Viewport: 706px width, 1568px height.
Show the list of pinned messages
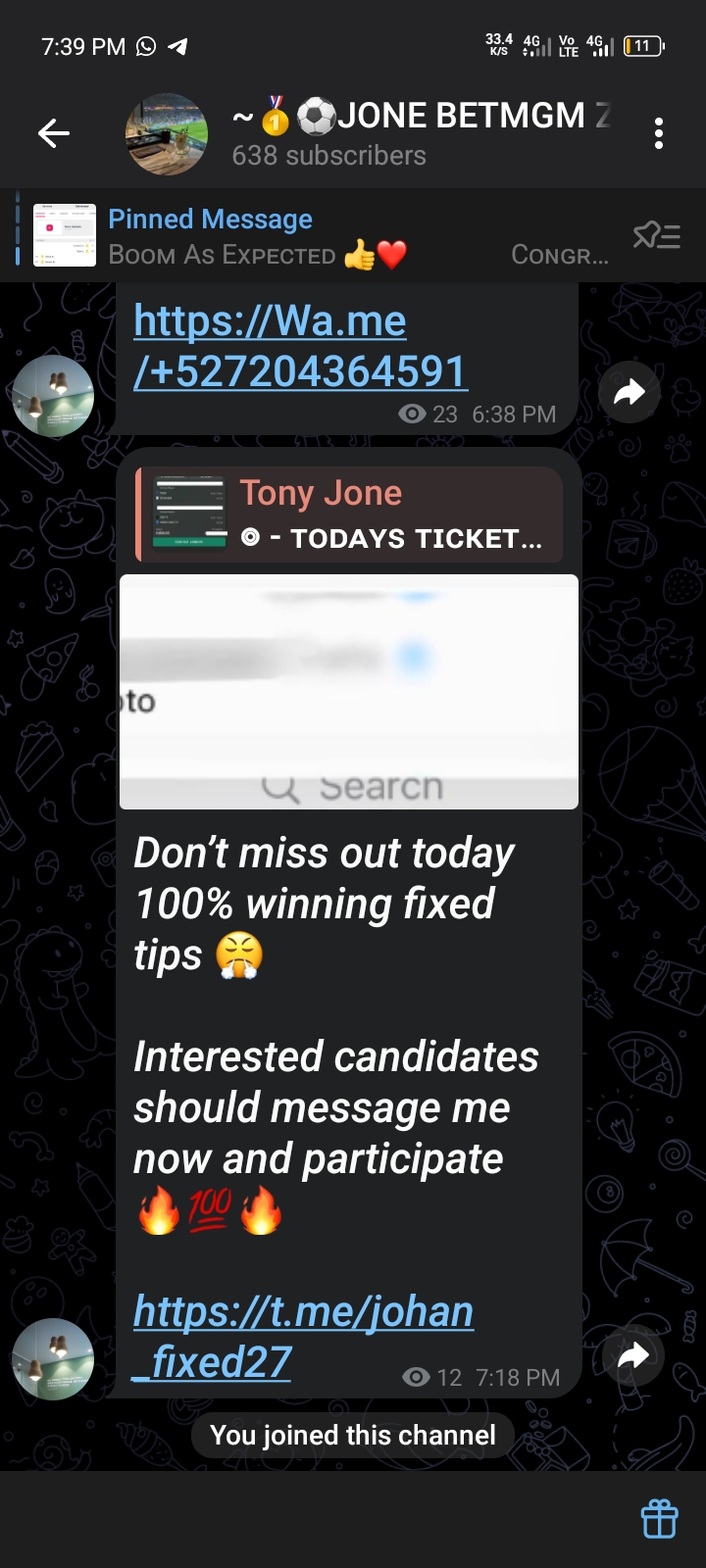click(x=656, y=236)
